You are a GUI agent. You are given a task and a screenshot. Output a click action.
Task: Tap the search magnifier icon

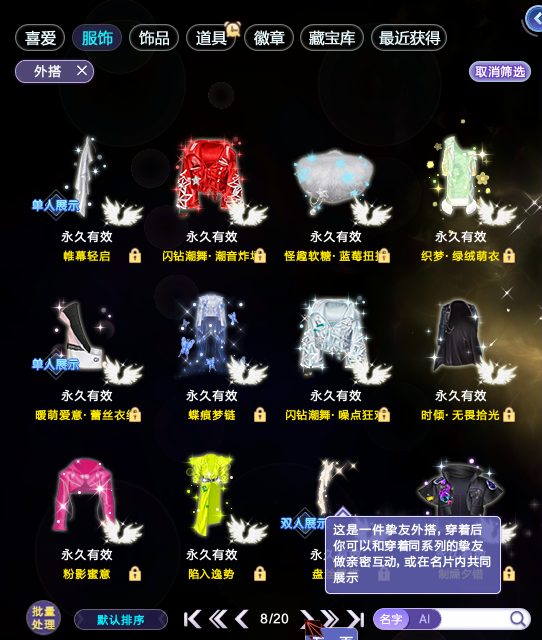click(518, 619)
